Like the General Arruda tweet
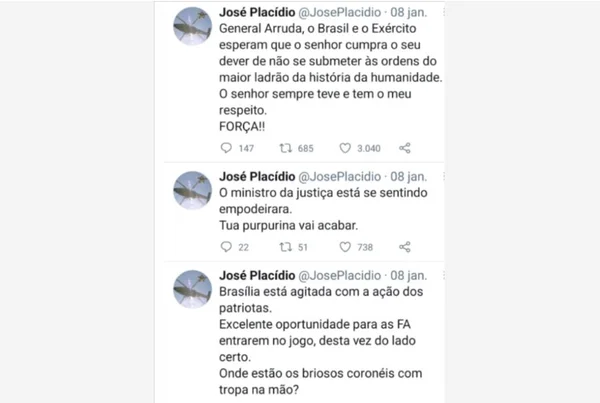This screenshot has height=403, width=600. click(x=345, y=147)
